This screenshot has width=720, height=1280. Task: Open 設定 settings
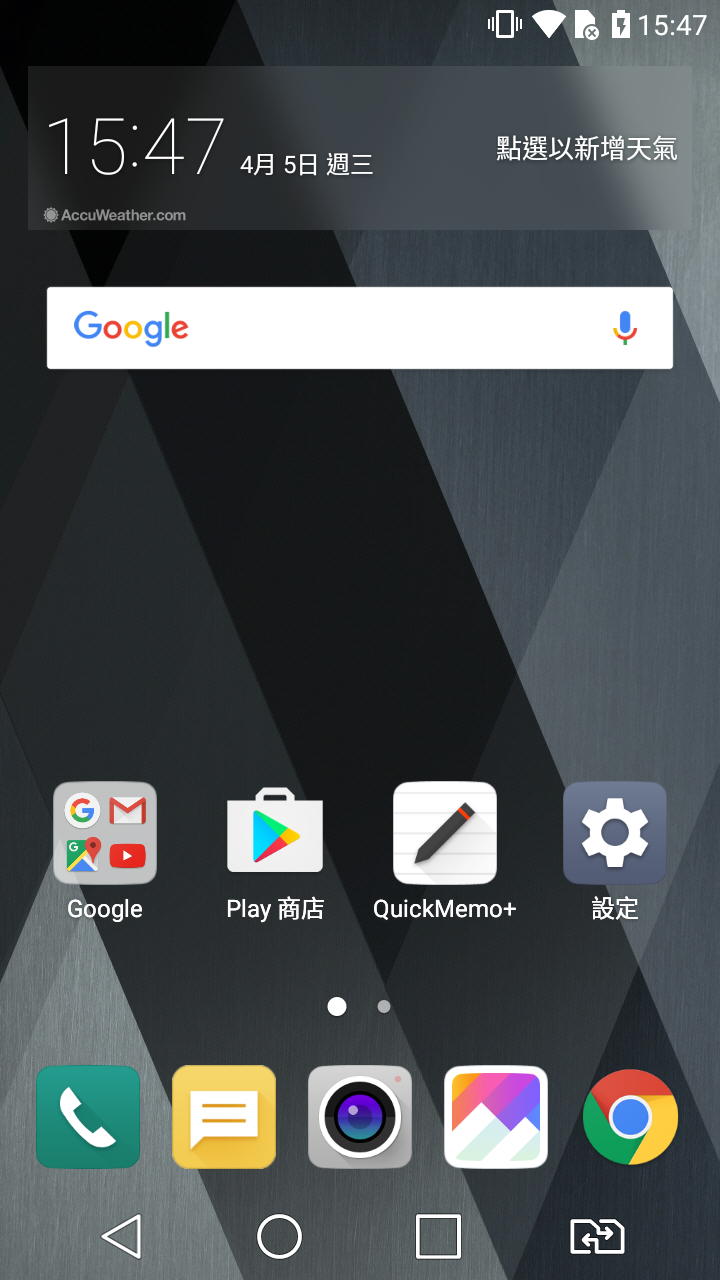point(615,833)
